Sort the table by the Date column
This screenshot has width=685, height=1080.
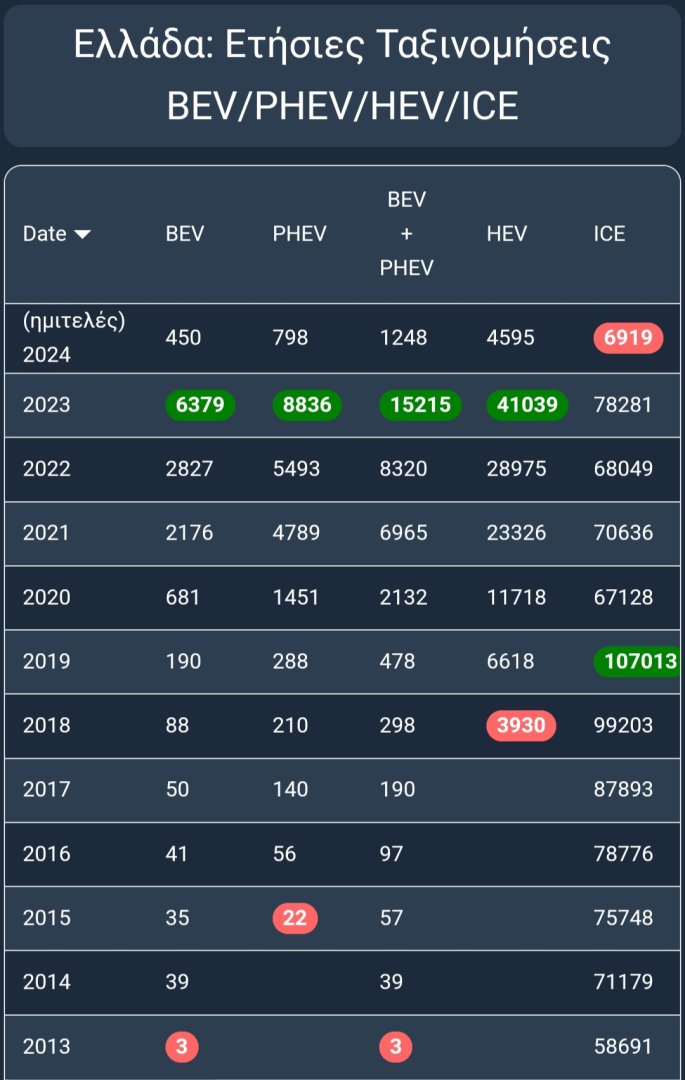pyautogui.click(x=56, y=234)
